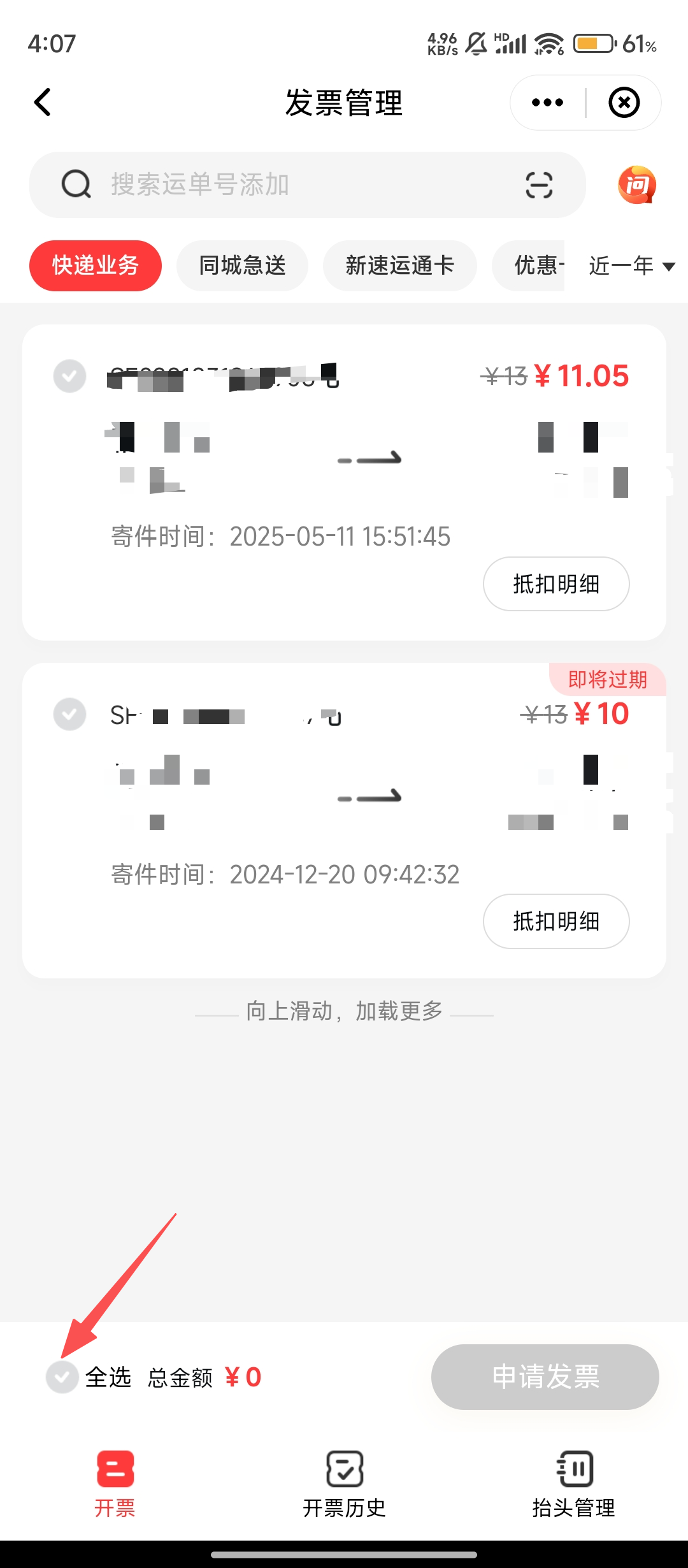Image resolution: width=688 pixels, height=1568 pixels.
Task: View 抵扣明细 for the 2024-12-20 order
Action: 556,921
